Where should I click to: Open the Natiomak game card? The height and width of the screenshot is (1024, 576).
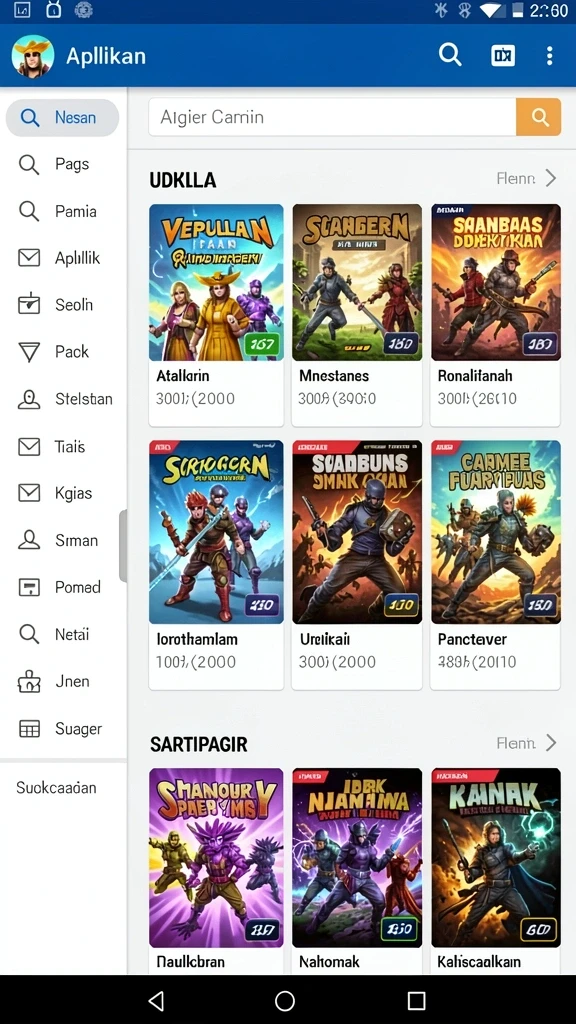[x=357, y=871]
